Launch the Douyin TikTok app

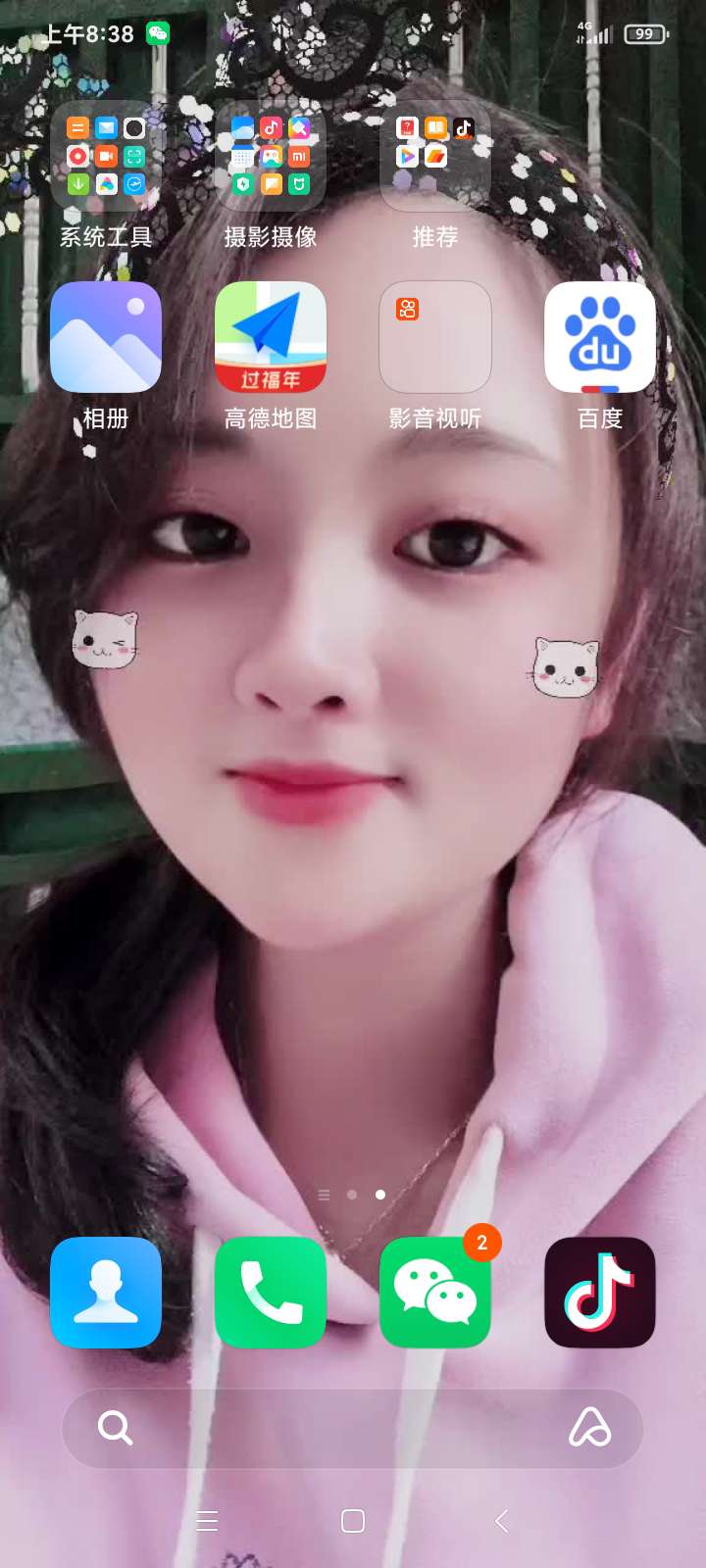click(x=600, y=1292)
